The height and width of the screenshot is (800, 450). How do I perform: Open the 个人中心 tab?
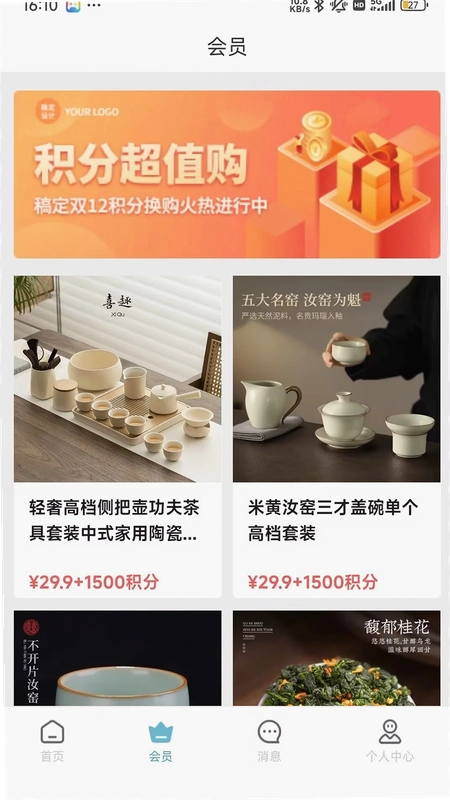pos(390,741)
